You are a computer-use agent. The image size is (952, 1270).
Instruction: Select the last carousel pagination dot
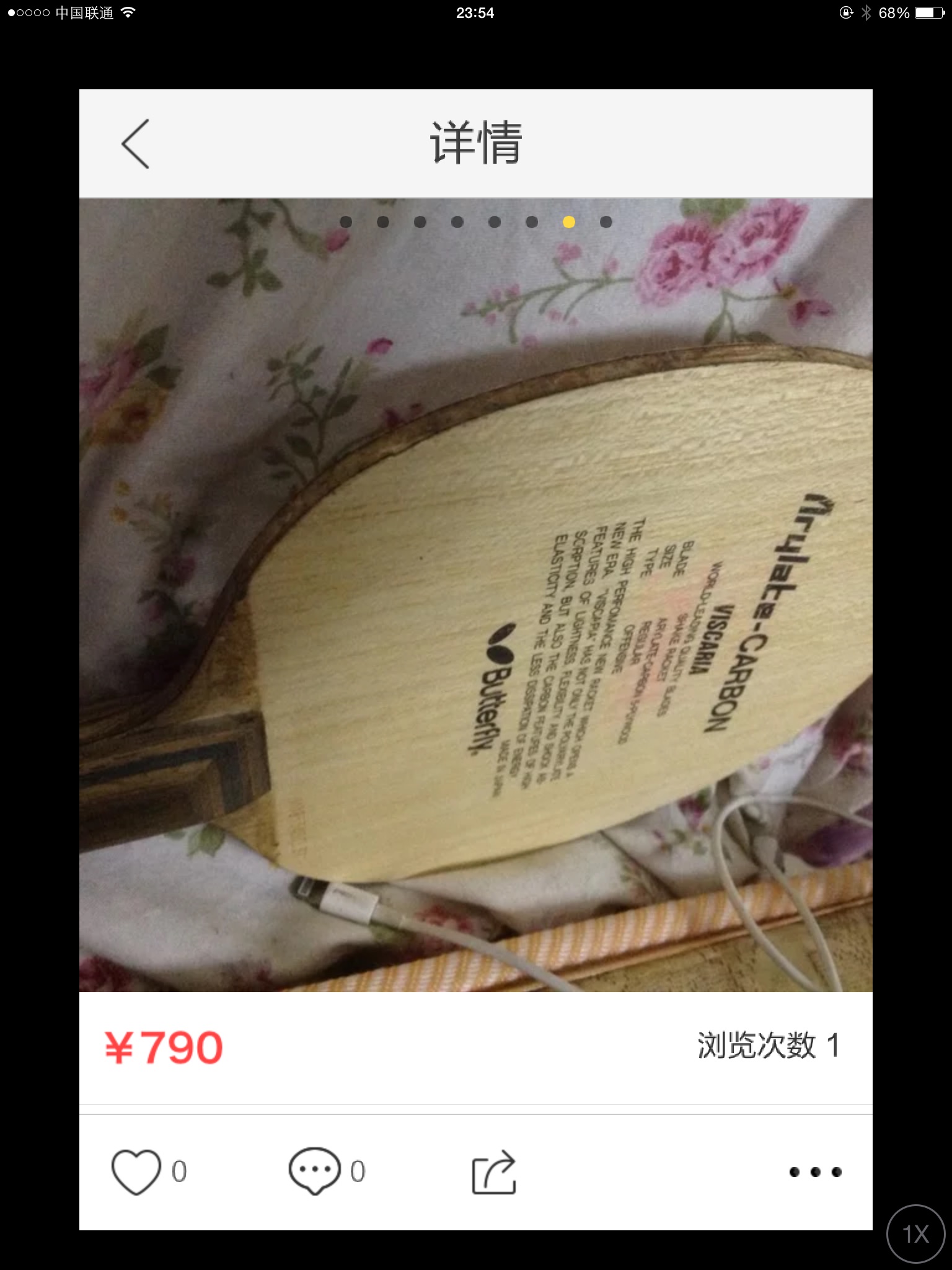pos(607,221)
